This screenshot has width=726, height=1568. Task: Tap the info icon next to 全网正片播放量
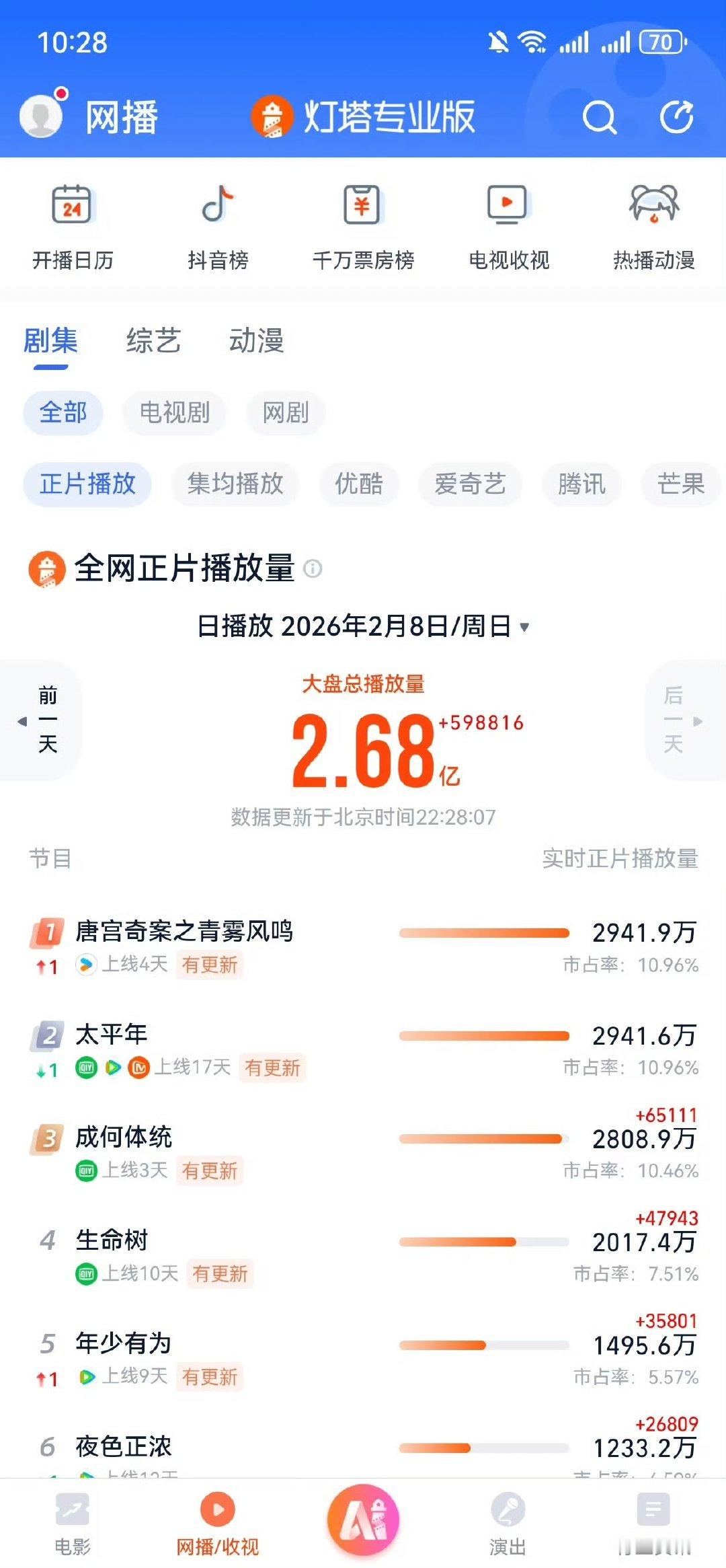(313, 568)
